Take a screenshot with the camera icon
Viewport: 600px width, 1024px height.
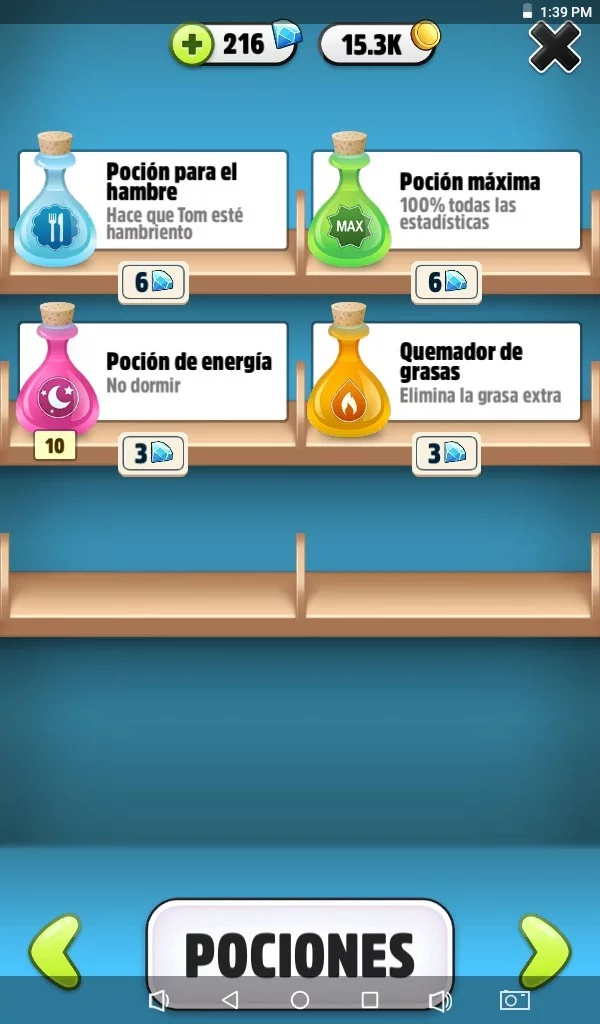click(x=514, y=1000)
